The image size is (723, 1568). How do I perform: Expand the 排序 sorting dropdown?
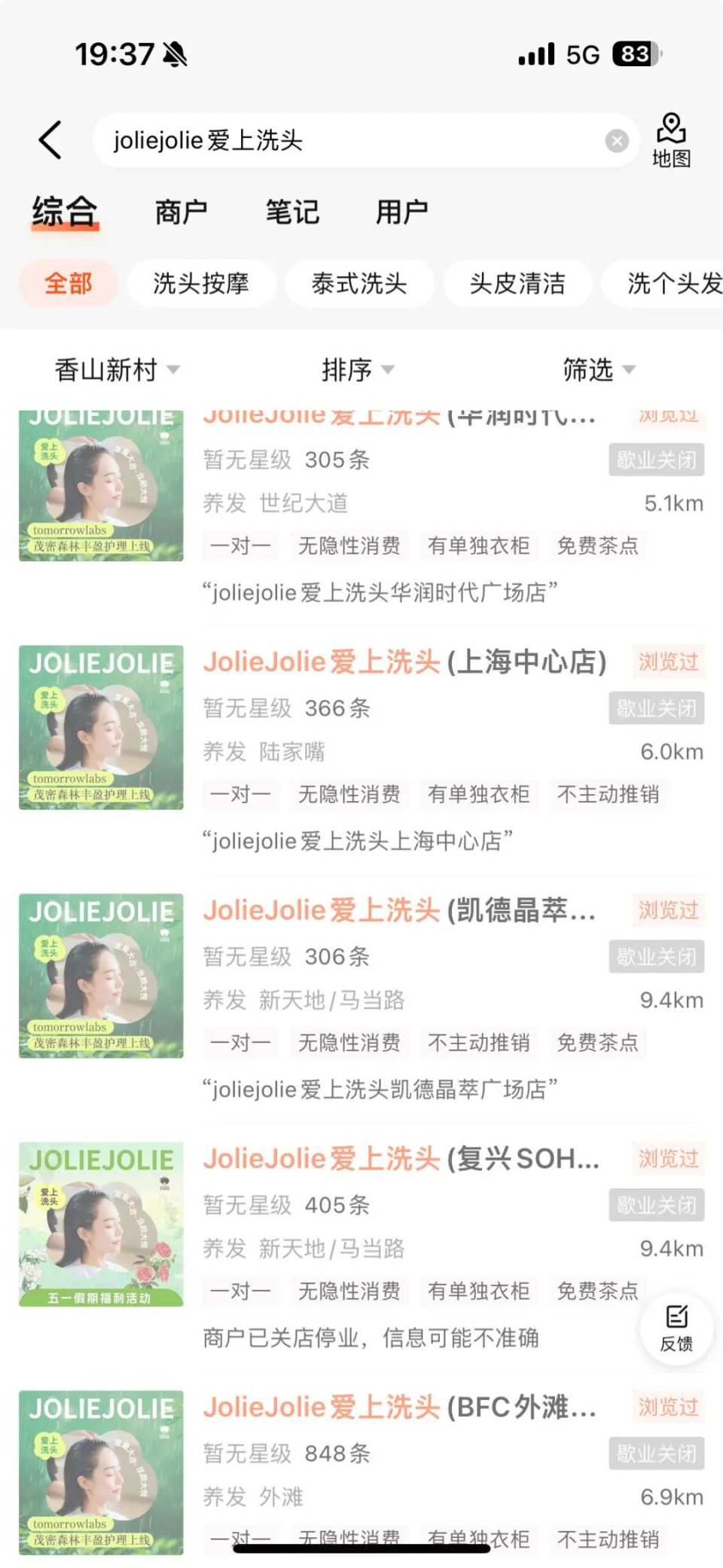358,370
